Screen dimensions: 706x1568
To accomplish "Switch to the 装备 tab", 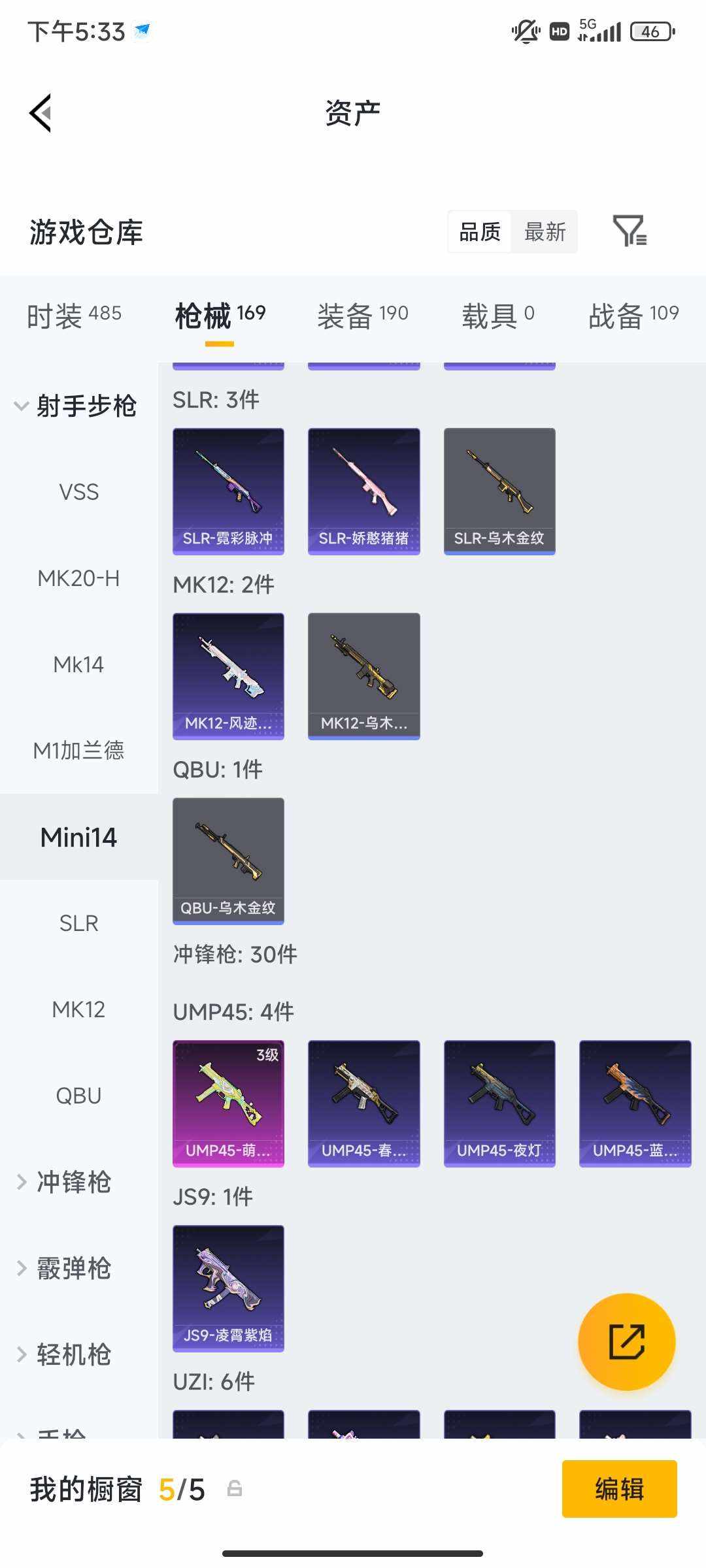I will coord(363,316).
